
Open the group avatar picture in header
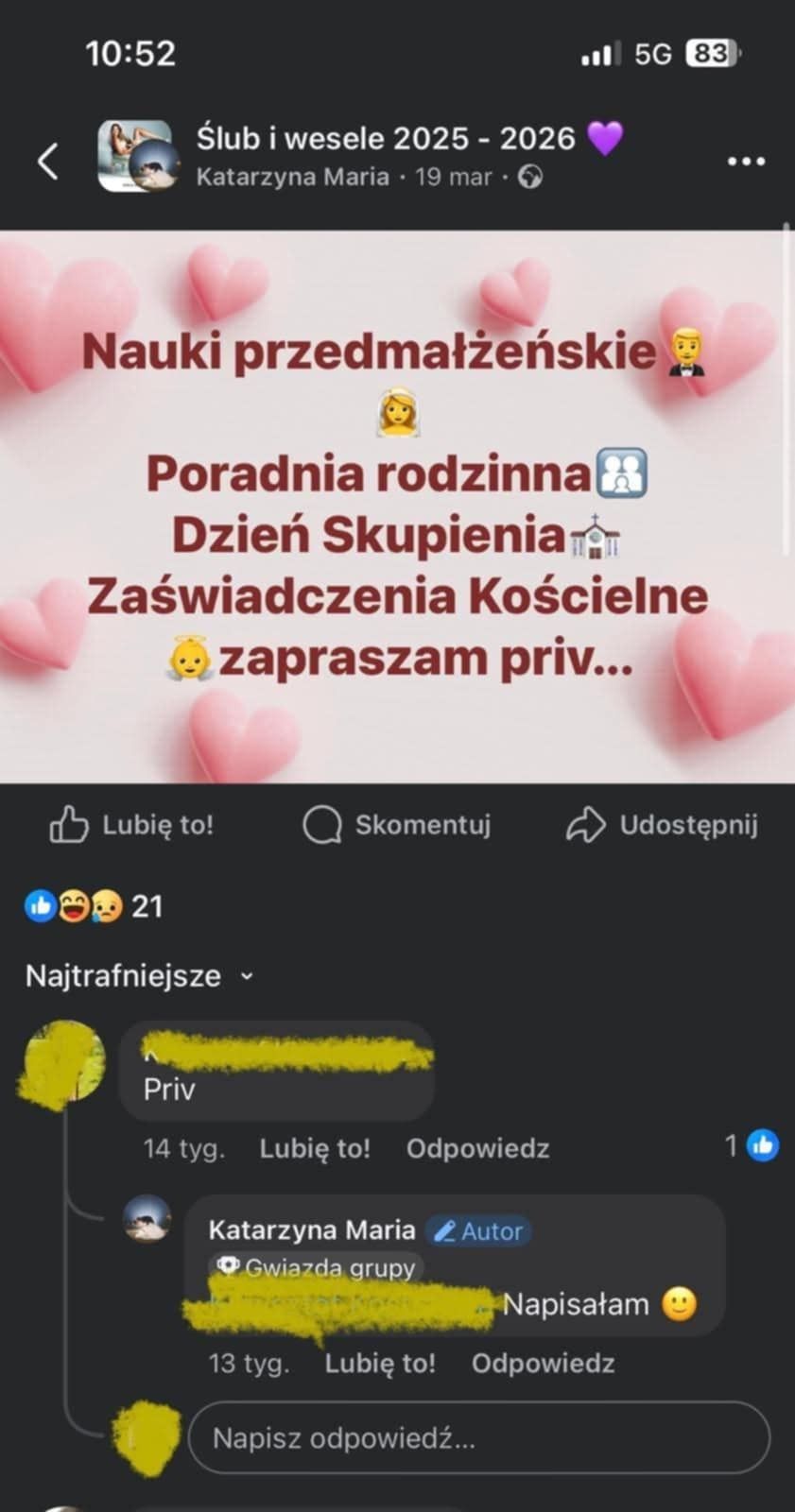[x=138, y=156]
